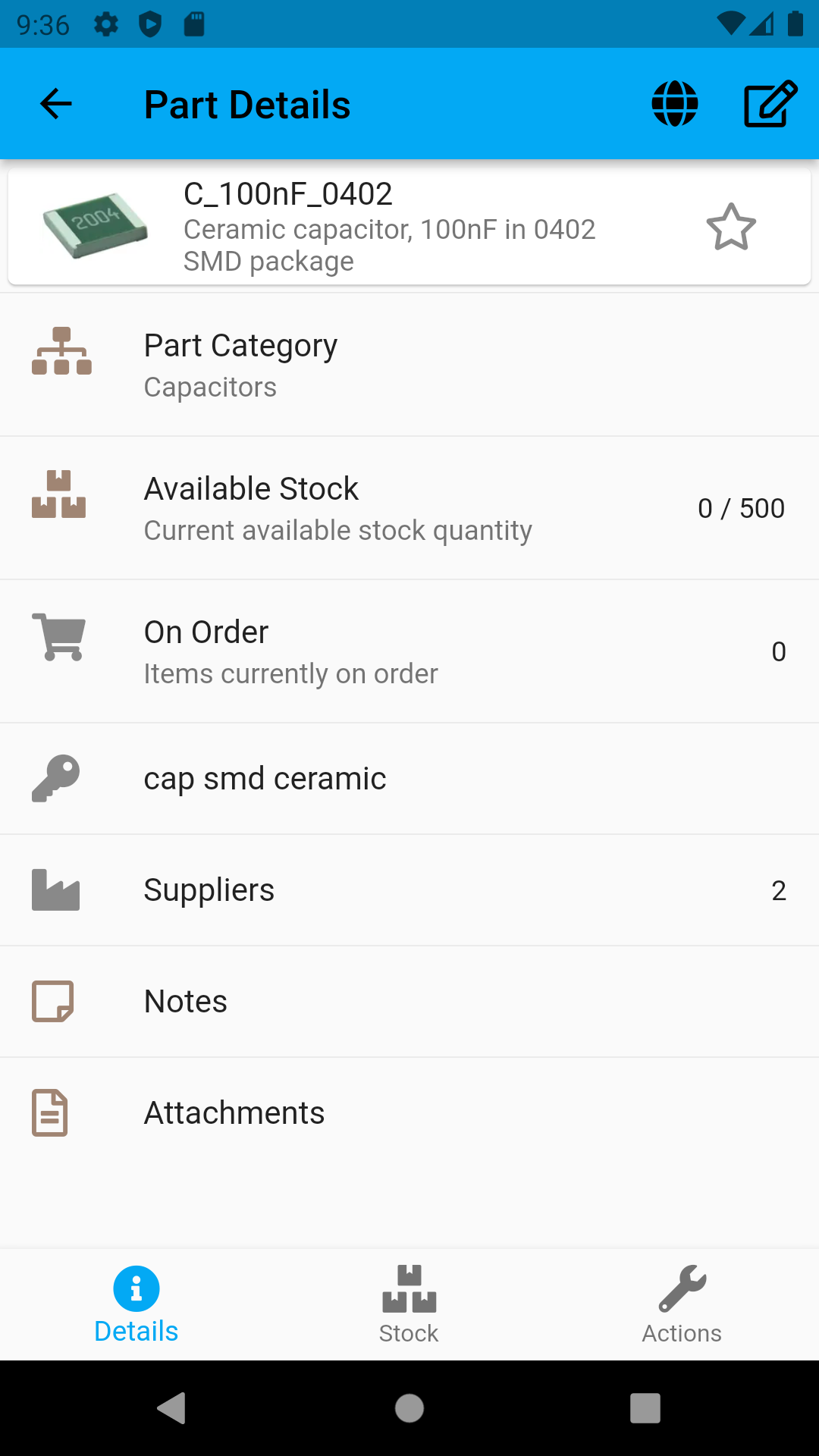The width and height of the screenshot is (819, 1456).
Task: Select the Details tab
Action: click(136, 1304)
